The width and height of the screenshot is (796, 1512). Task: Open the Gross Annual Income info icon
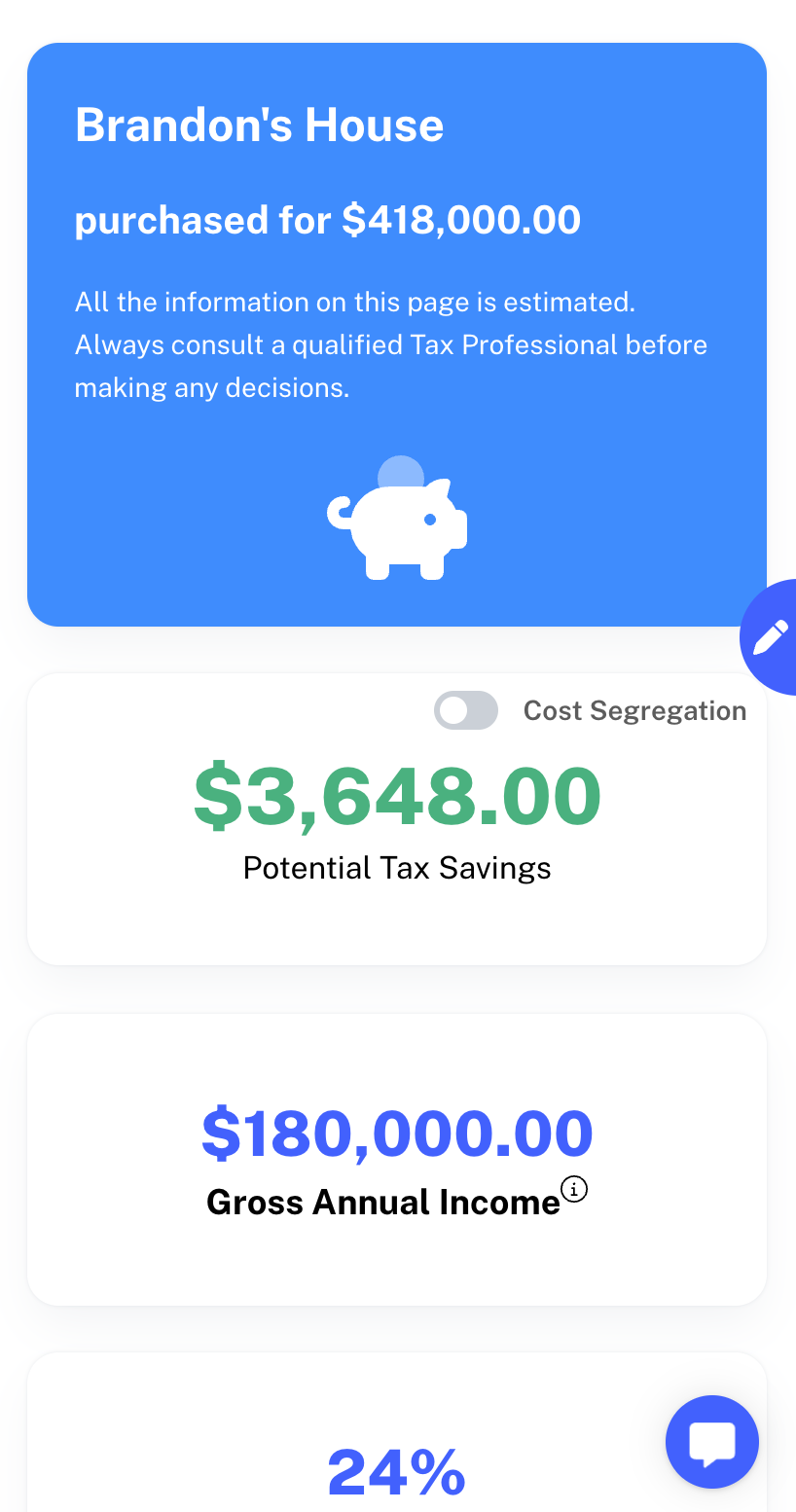tap(575, 1189)
